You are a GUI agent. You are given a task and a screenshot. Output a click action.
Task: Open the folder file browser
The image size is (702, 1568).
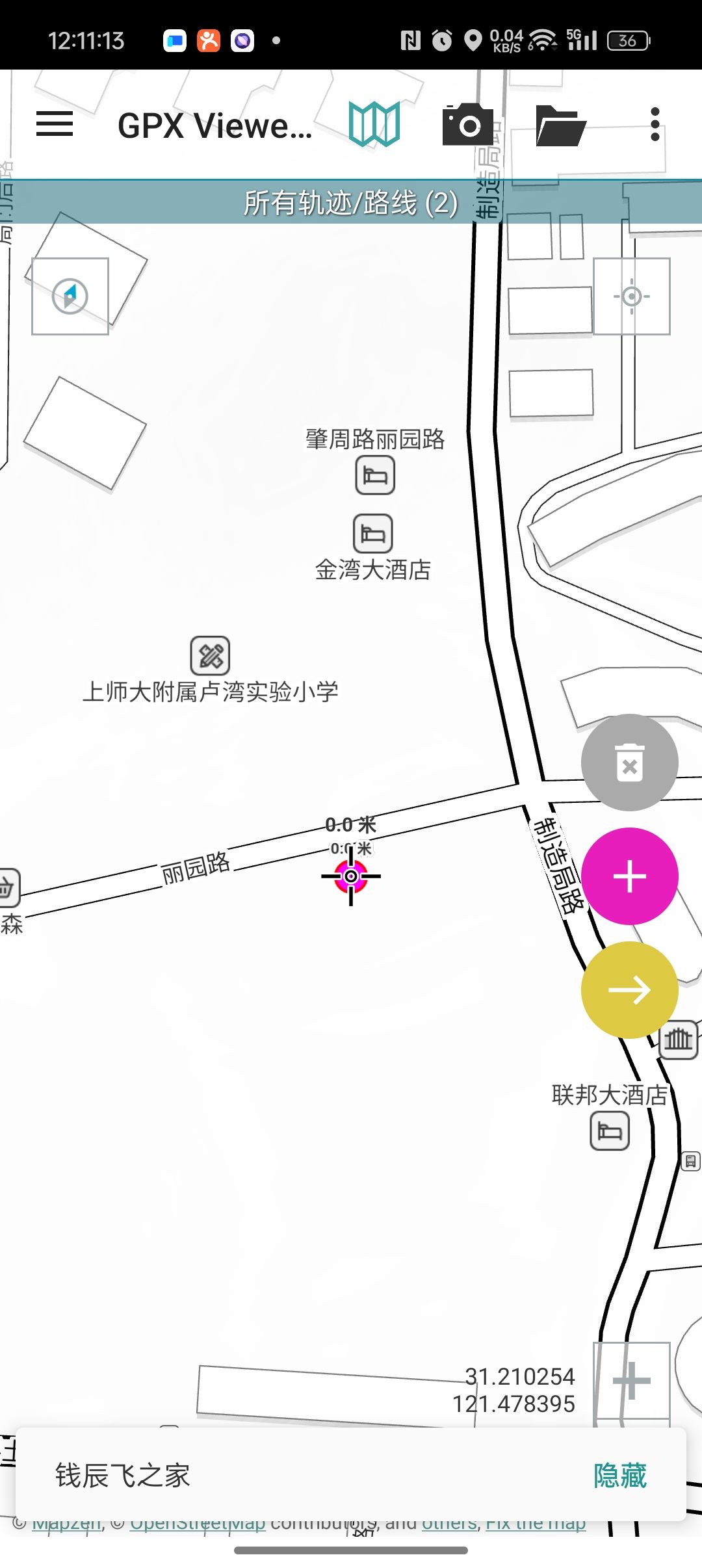(560, 124)
